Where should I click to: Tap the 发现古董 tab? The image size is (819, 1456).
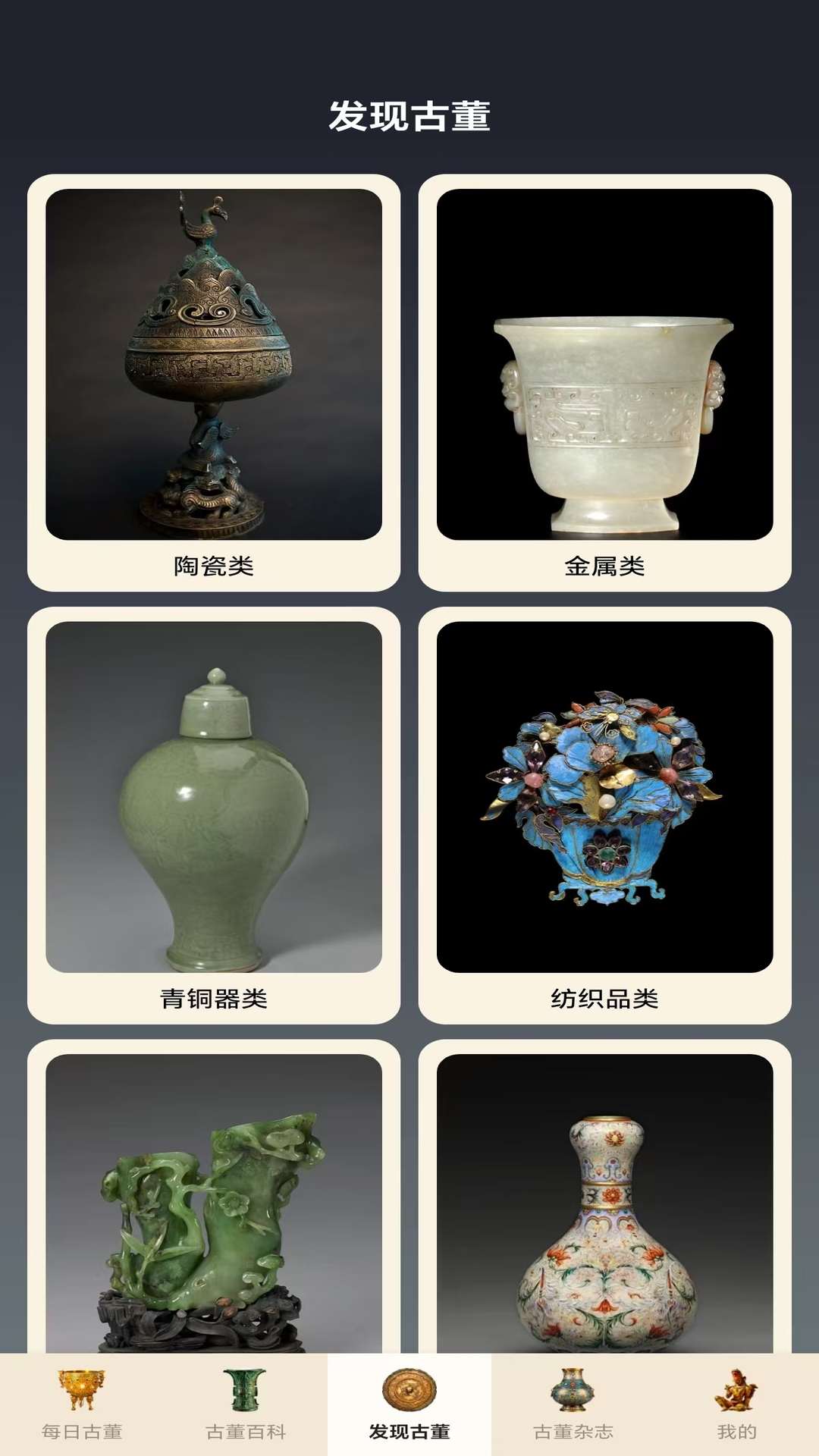pos(409,1404)
